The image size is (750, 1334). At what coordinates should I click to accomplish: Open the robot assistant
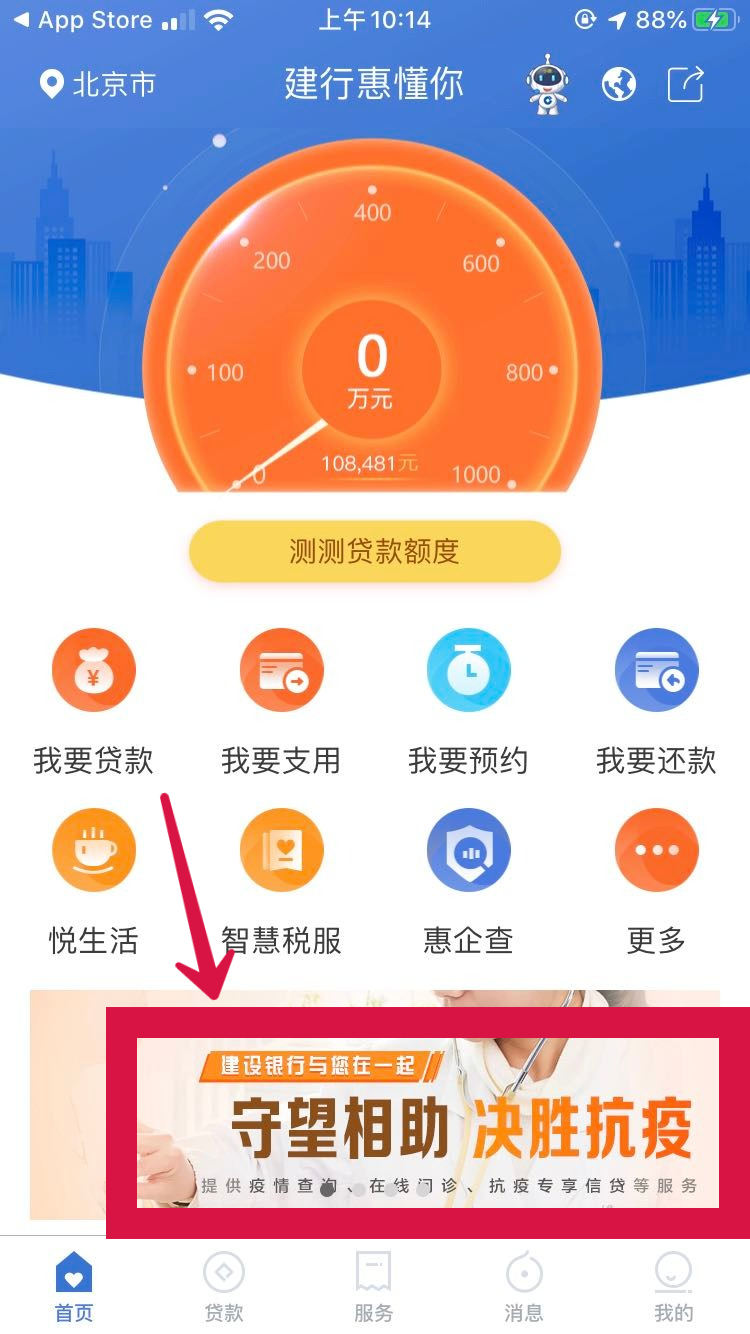[547, 84]
